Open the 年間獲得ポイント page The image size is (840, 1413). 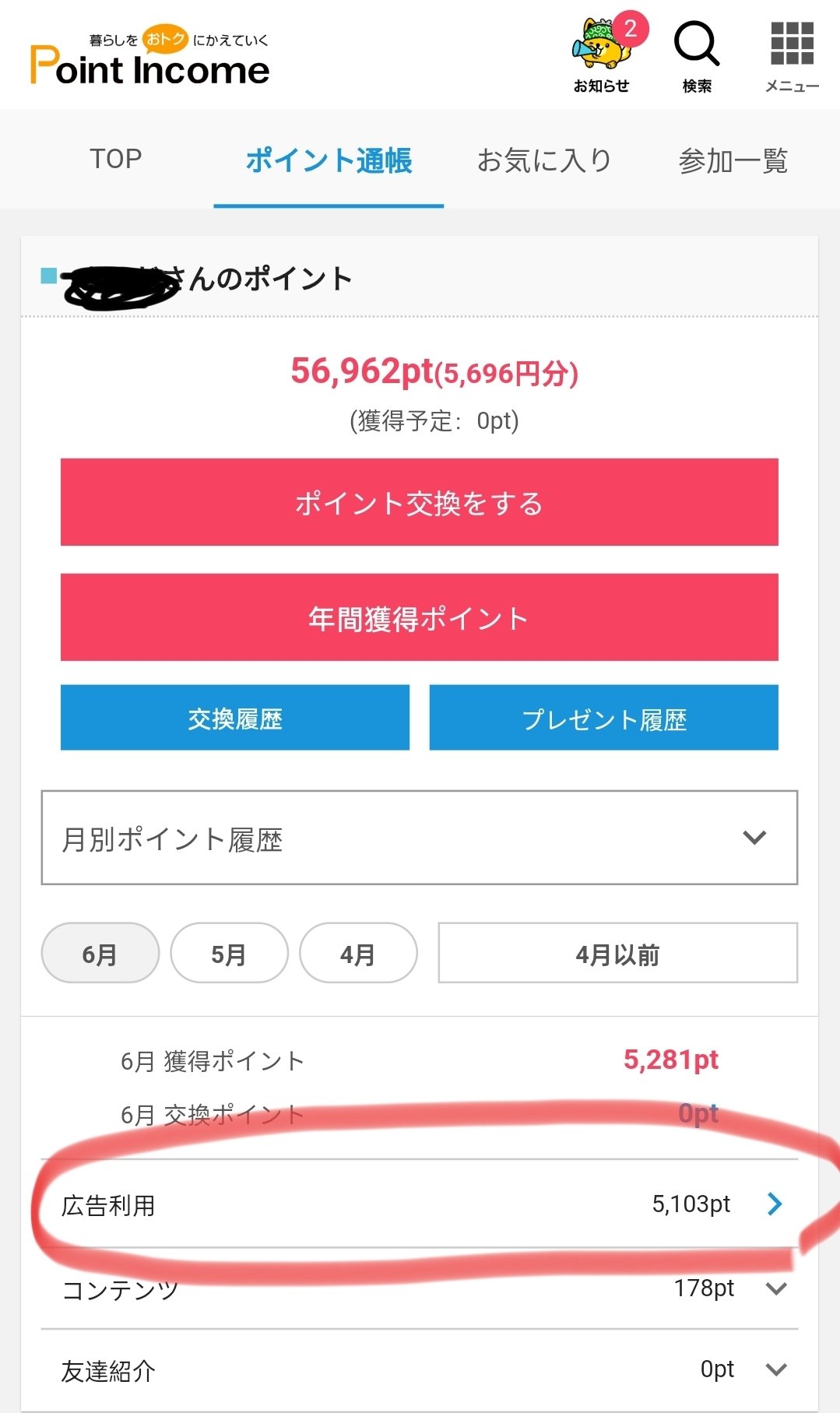(420, 617)
